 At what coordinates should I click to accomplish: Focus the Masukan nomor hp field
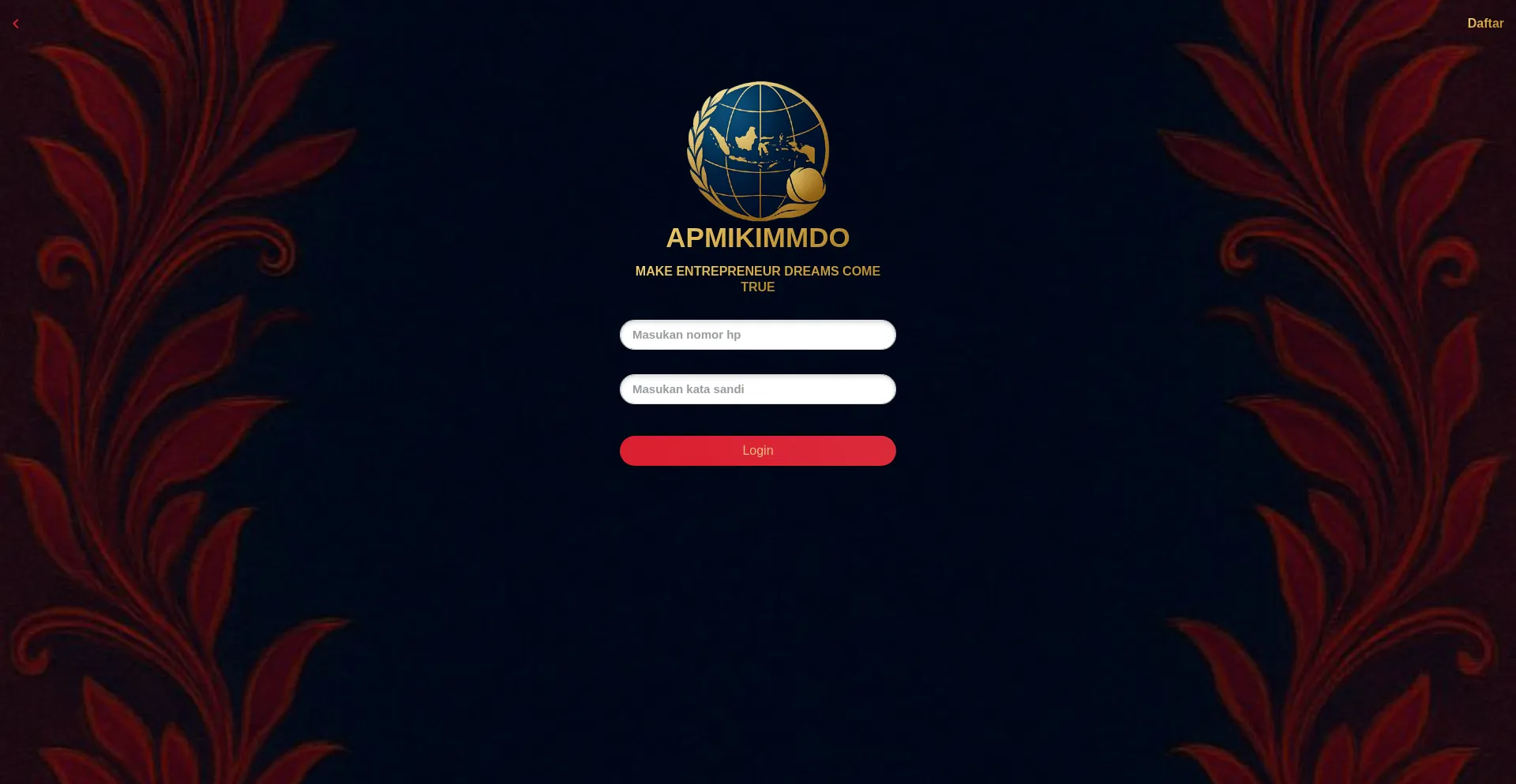tap(757, 335)
